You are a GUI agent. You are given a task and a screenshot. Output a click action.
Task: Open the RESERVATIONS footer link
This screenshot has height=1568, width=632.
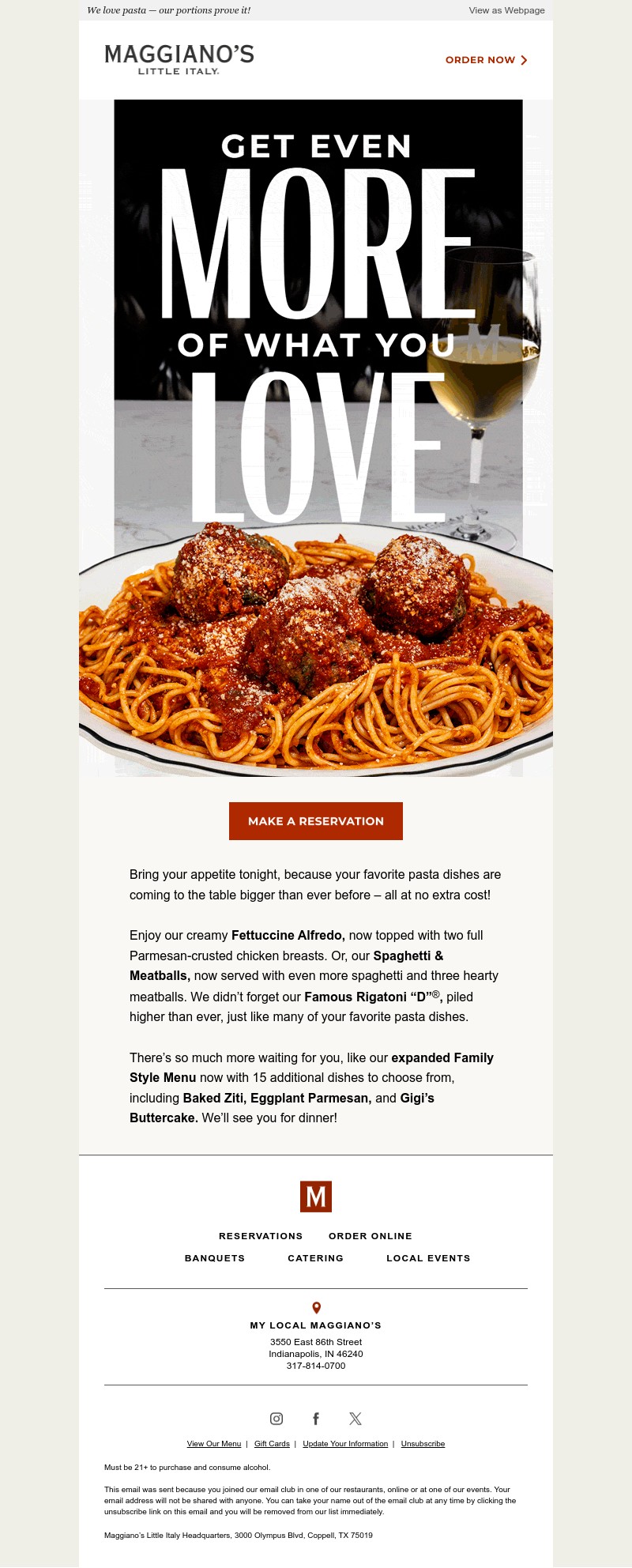point(261,1236)
